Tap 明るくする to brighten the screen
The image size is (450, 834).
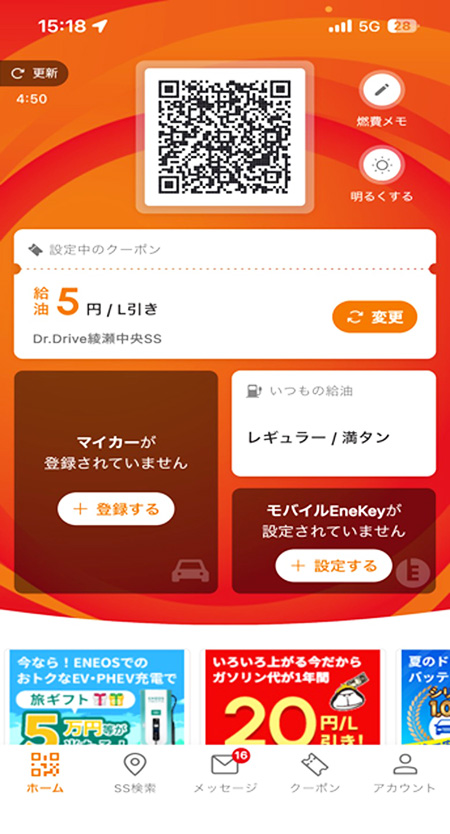point(381,165)
